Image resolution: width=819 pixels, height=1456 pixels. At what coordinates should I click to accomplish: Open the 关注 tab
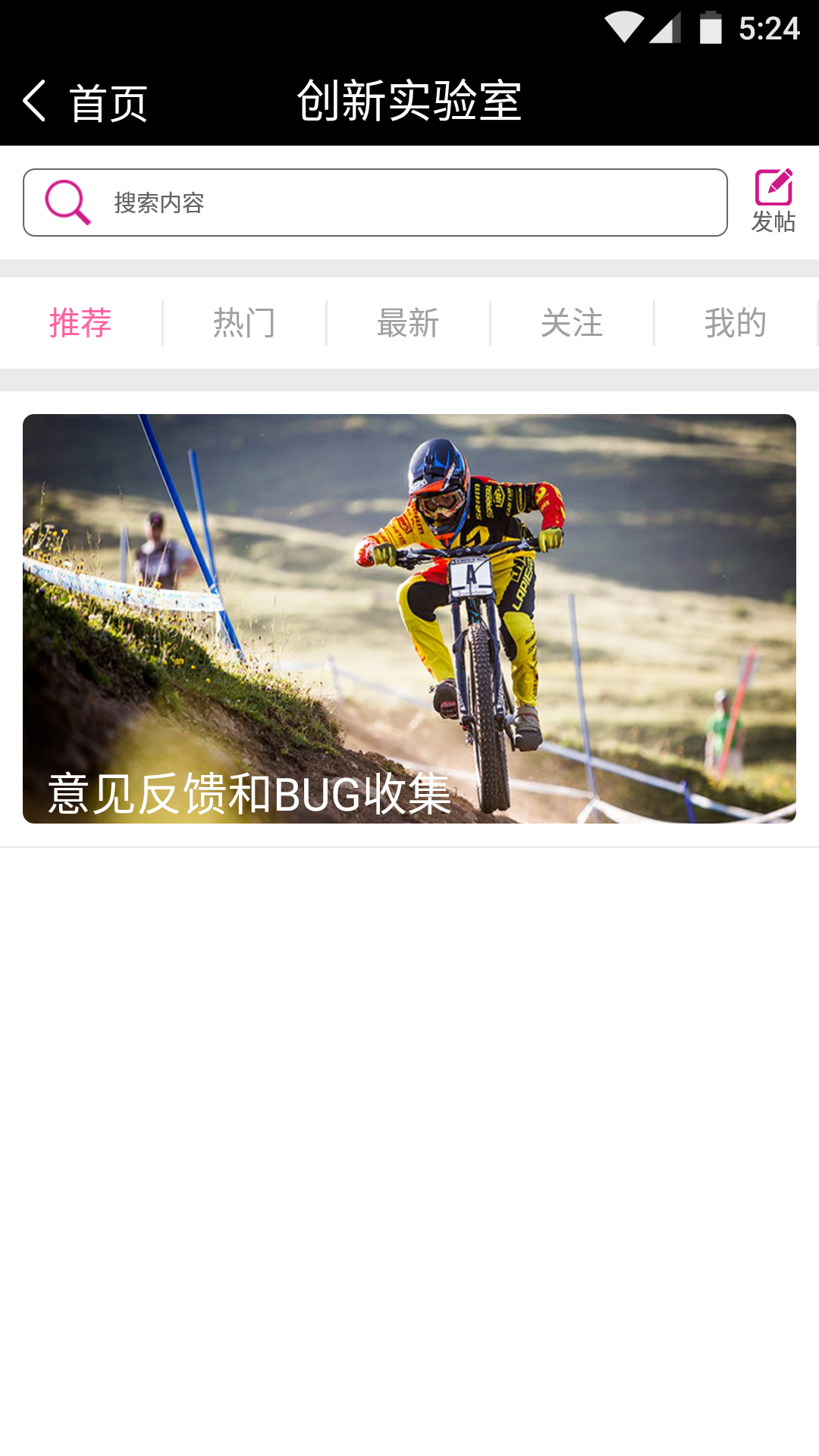pyautogui.click(x=572, y=323)
